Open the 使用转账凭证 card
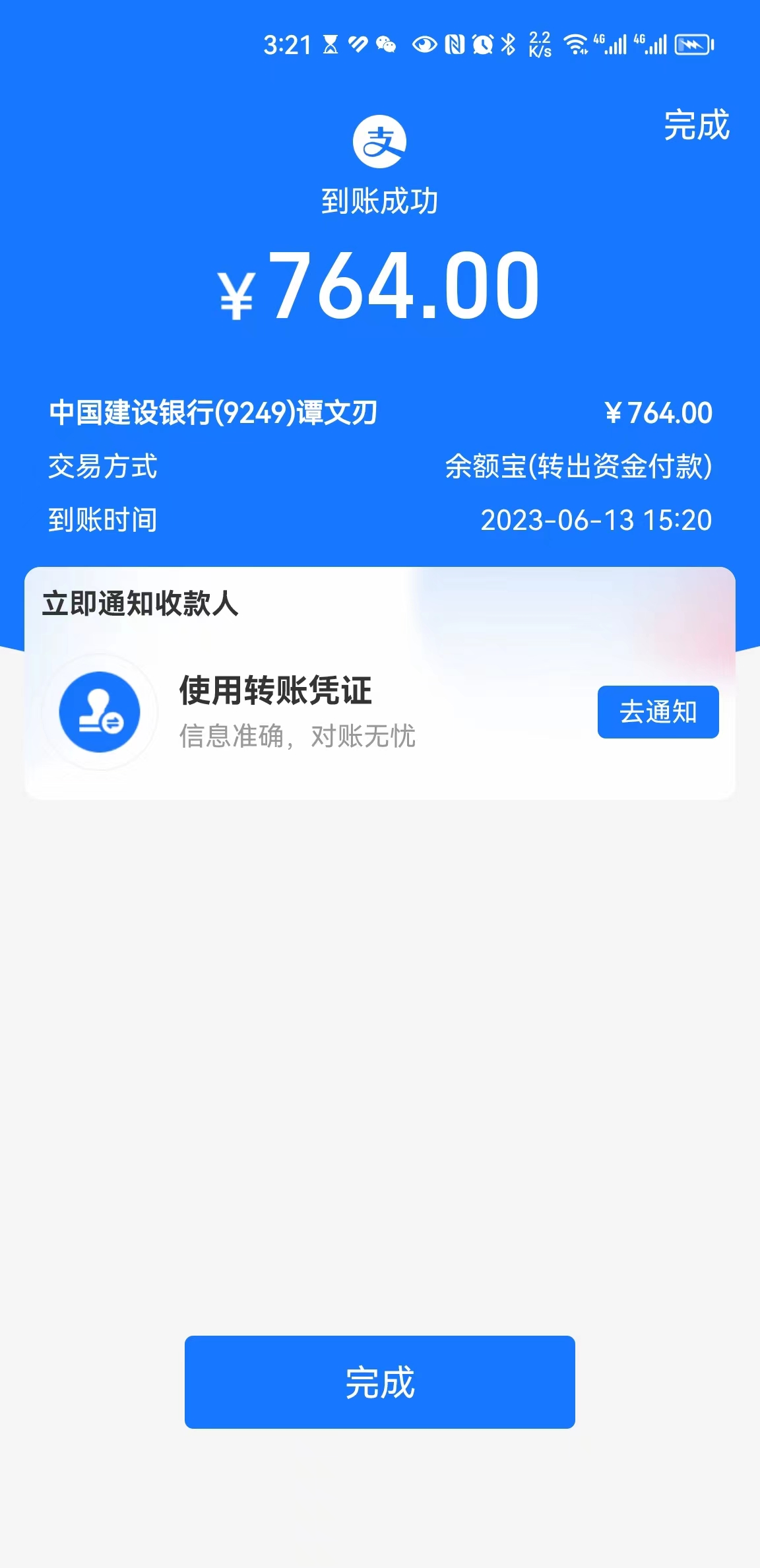Viewport: 760px width, 1568px height. point(380,712)
